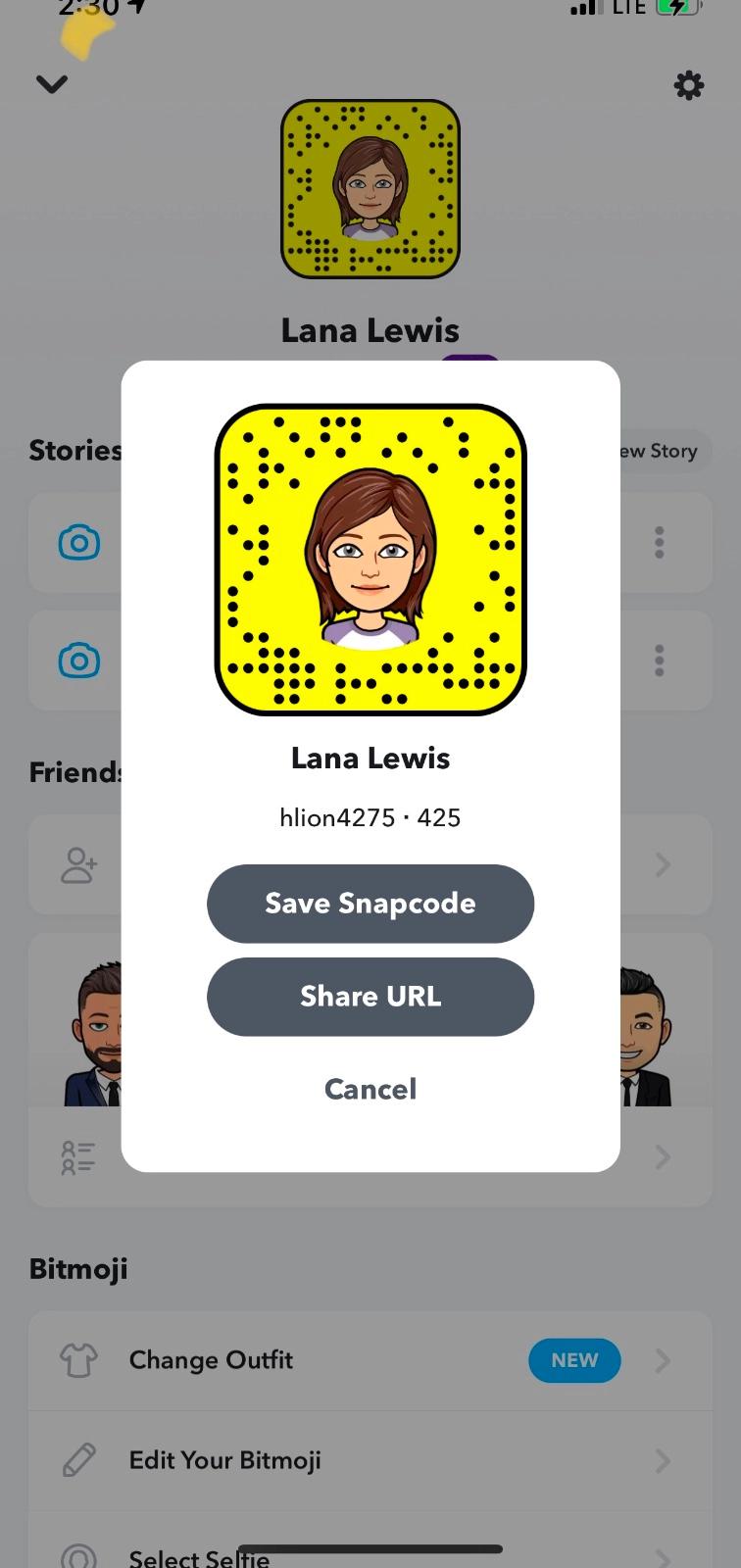Image resolution: width=741 pixels, height=1568 pixels.
Task: Save the Snapcode to the device
Action: (x=370, y=903)
